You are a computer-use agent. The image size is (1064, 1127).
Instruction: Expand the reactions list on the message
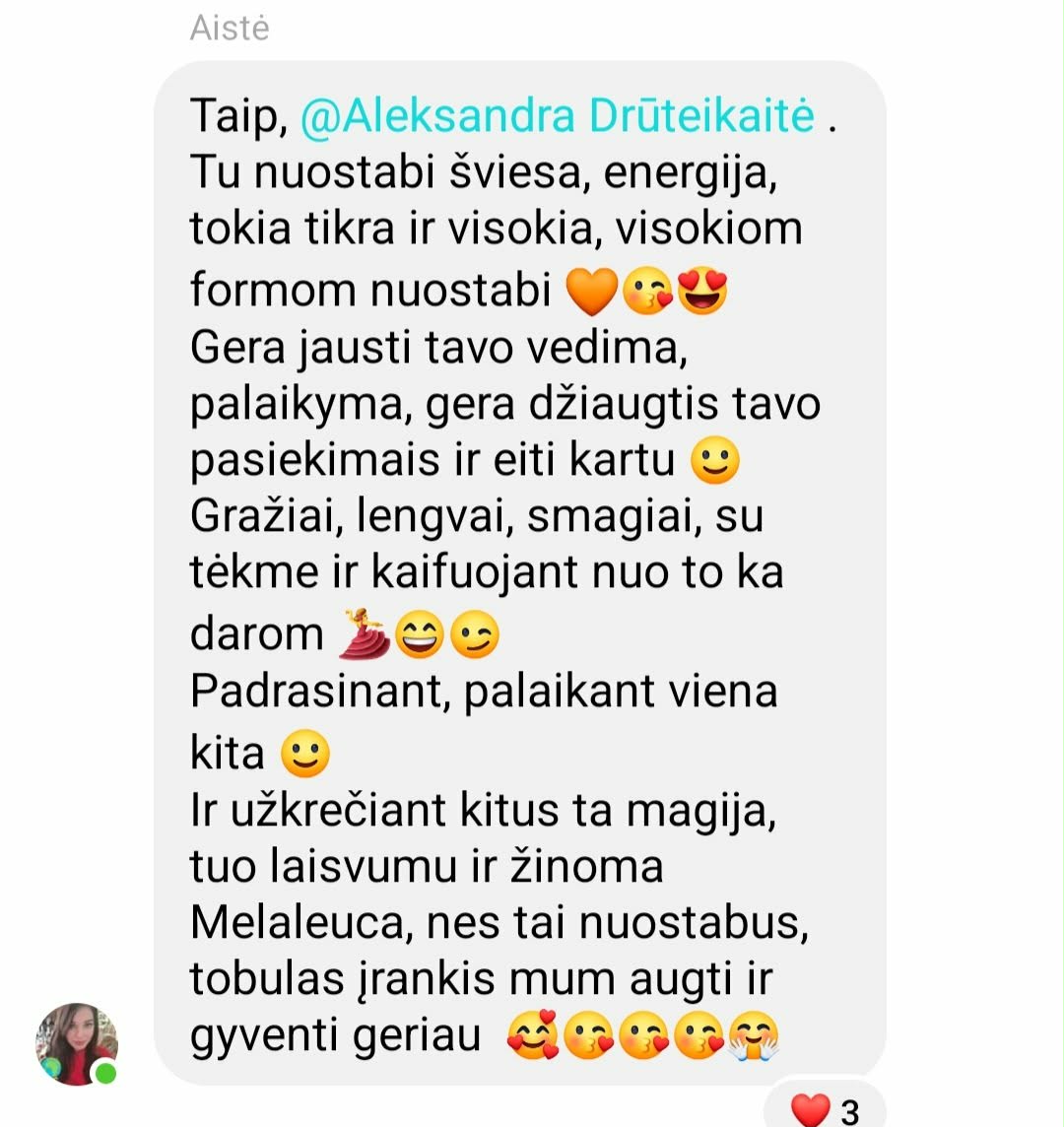click(x=826, y=1107)
